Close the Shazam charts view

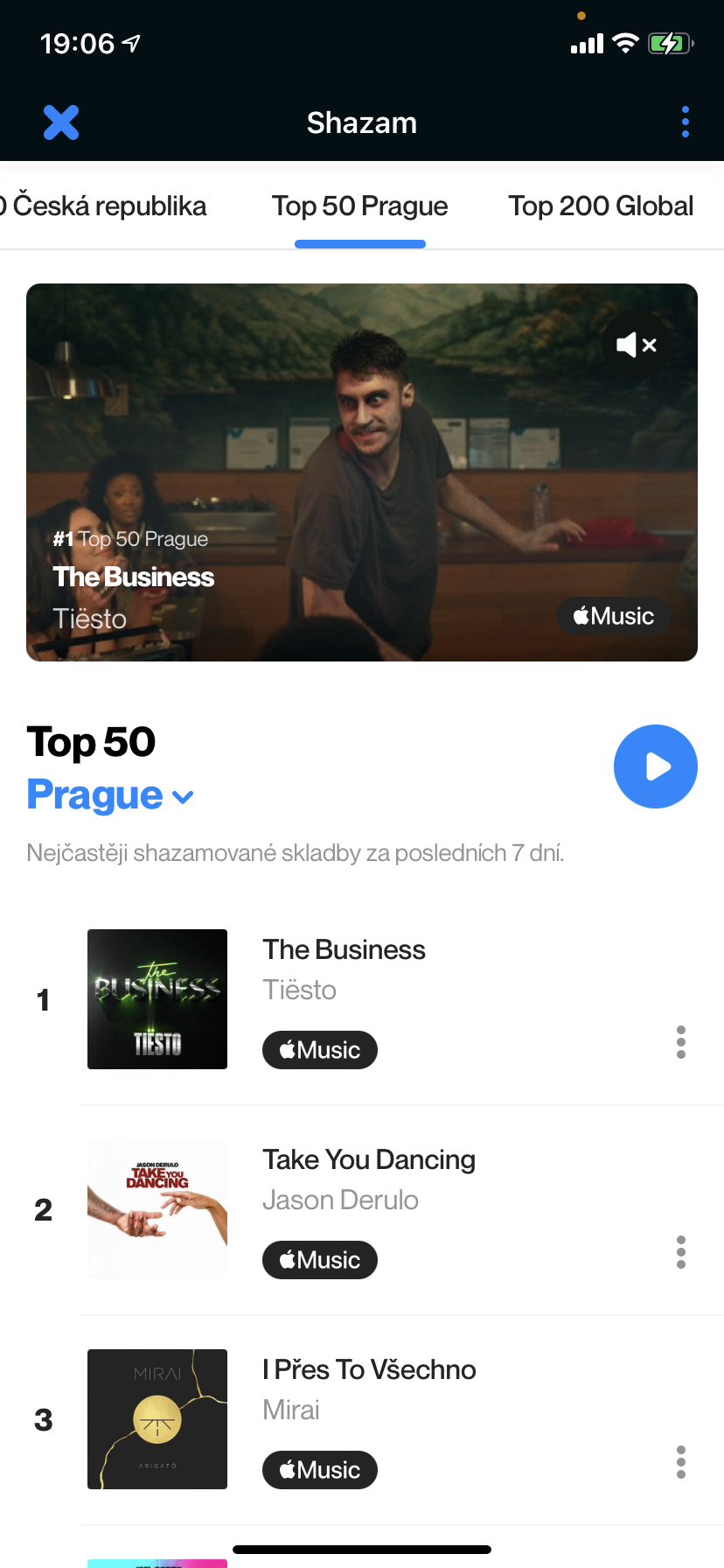point(61,122)
